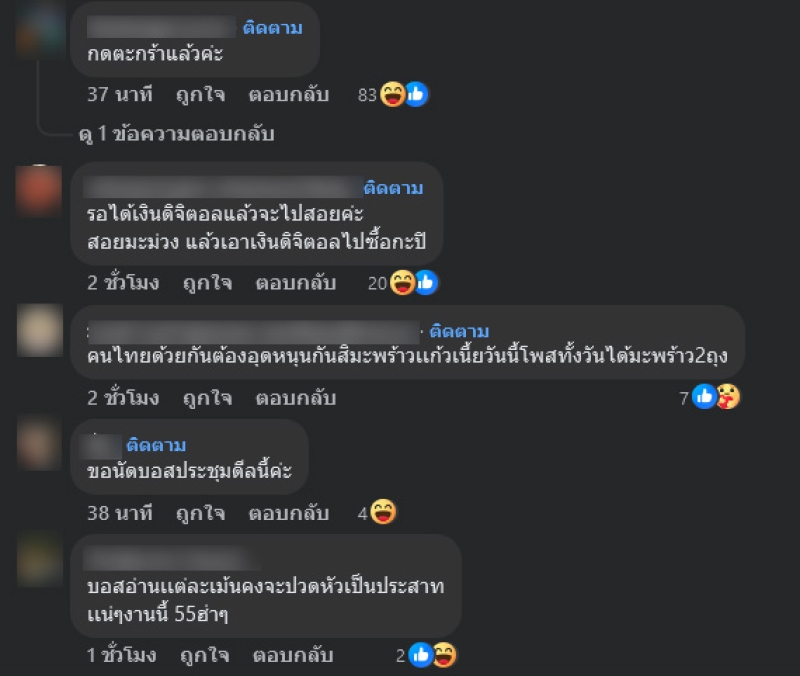Screen dimensions: 800x676
Task: Follow the commenter about มะพร้าวแก้ว
Action: click(459, 331)
